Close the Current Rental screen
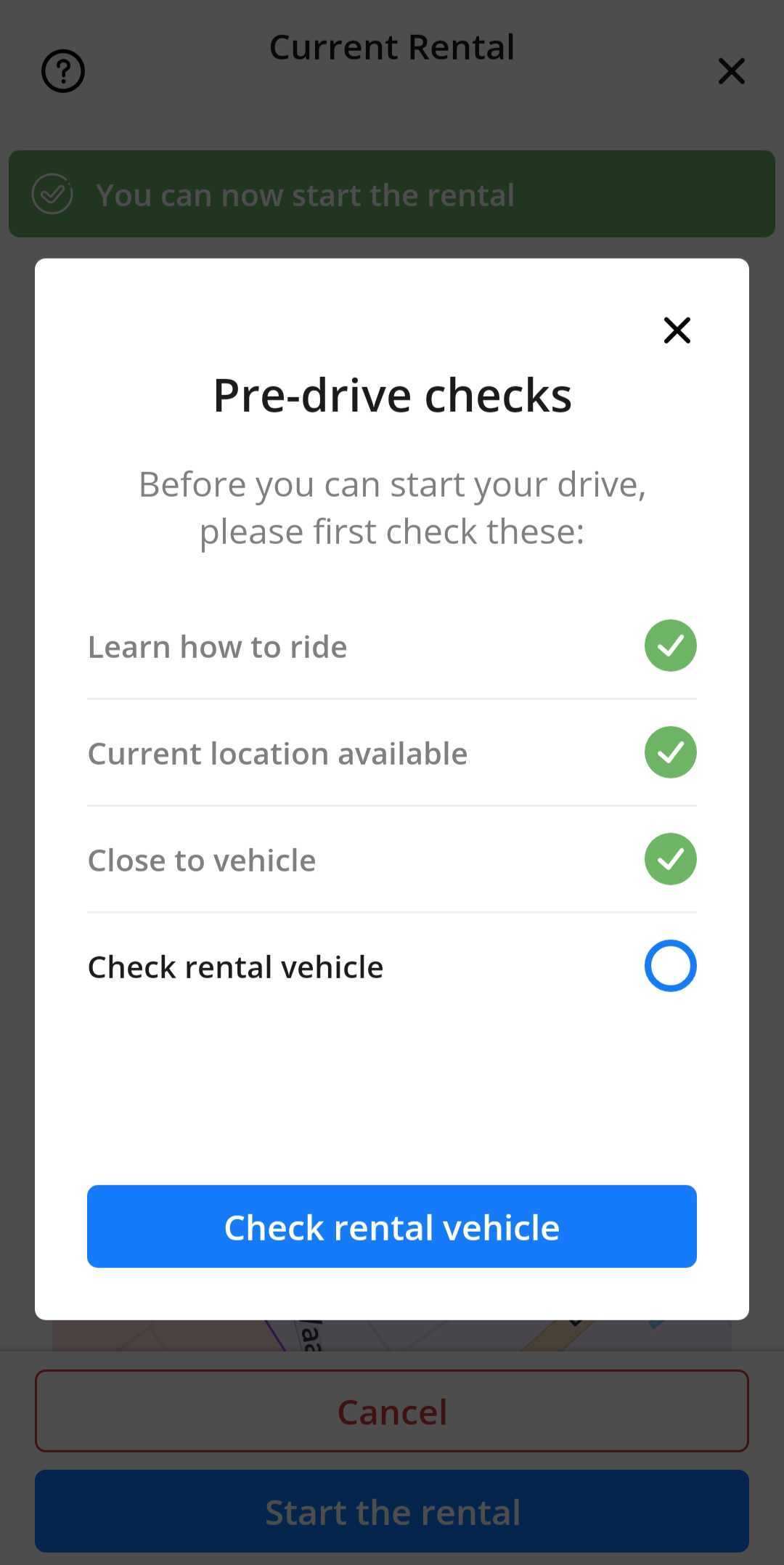784x1565 pixels. [731, 71]
